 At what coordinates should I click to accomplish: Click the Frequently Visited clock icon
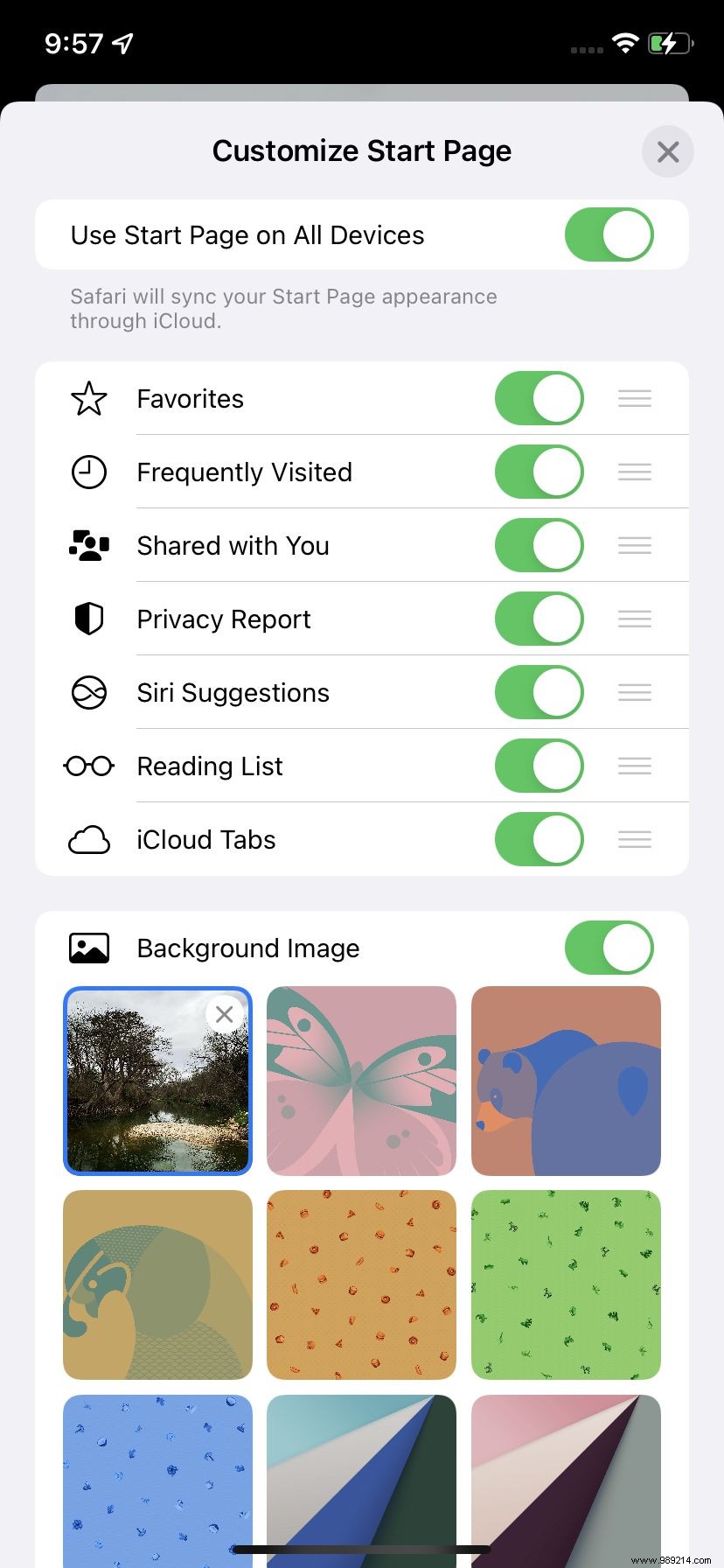(x=88, y=472)
